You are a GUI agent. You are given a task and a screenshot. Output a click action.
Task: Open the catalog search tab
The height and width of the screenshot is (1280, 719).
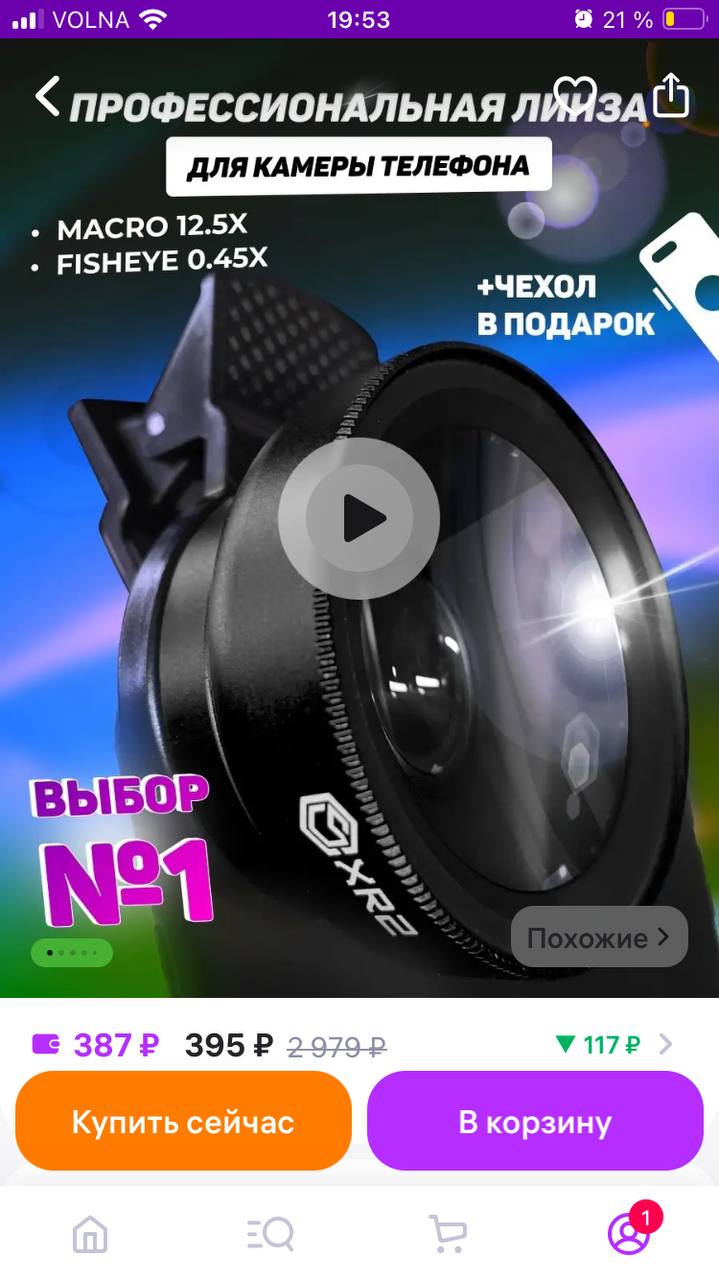tap(270, 1233)
